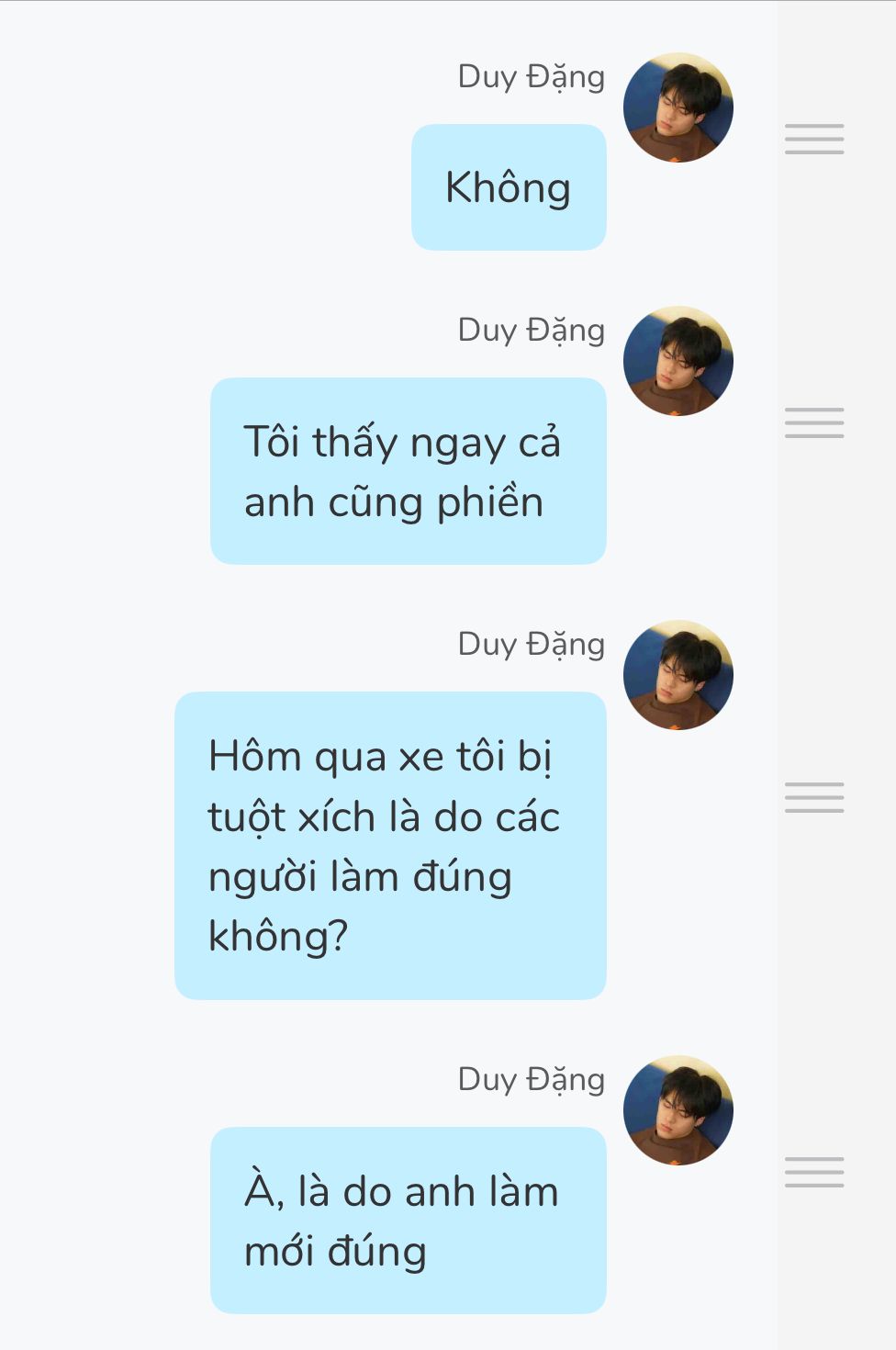Select the 'Tôi thấy ngay cả anh cũng phiền' message
896x1350 pixels.
pyautogui.click(x=408, y=471)
